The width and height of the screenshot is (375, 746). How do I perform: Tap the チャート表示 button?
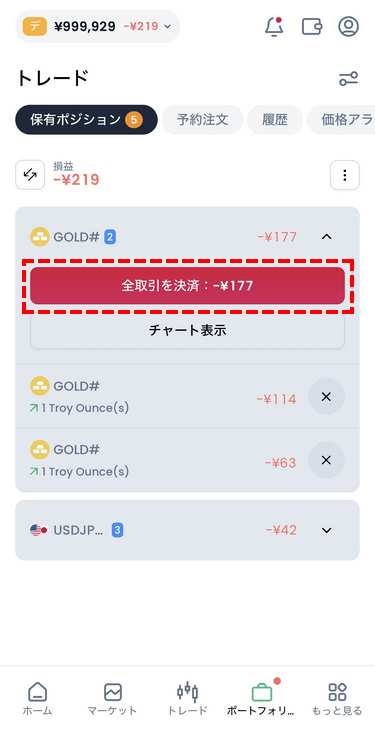pyautogui.click(x=187, y=331)
